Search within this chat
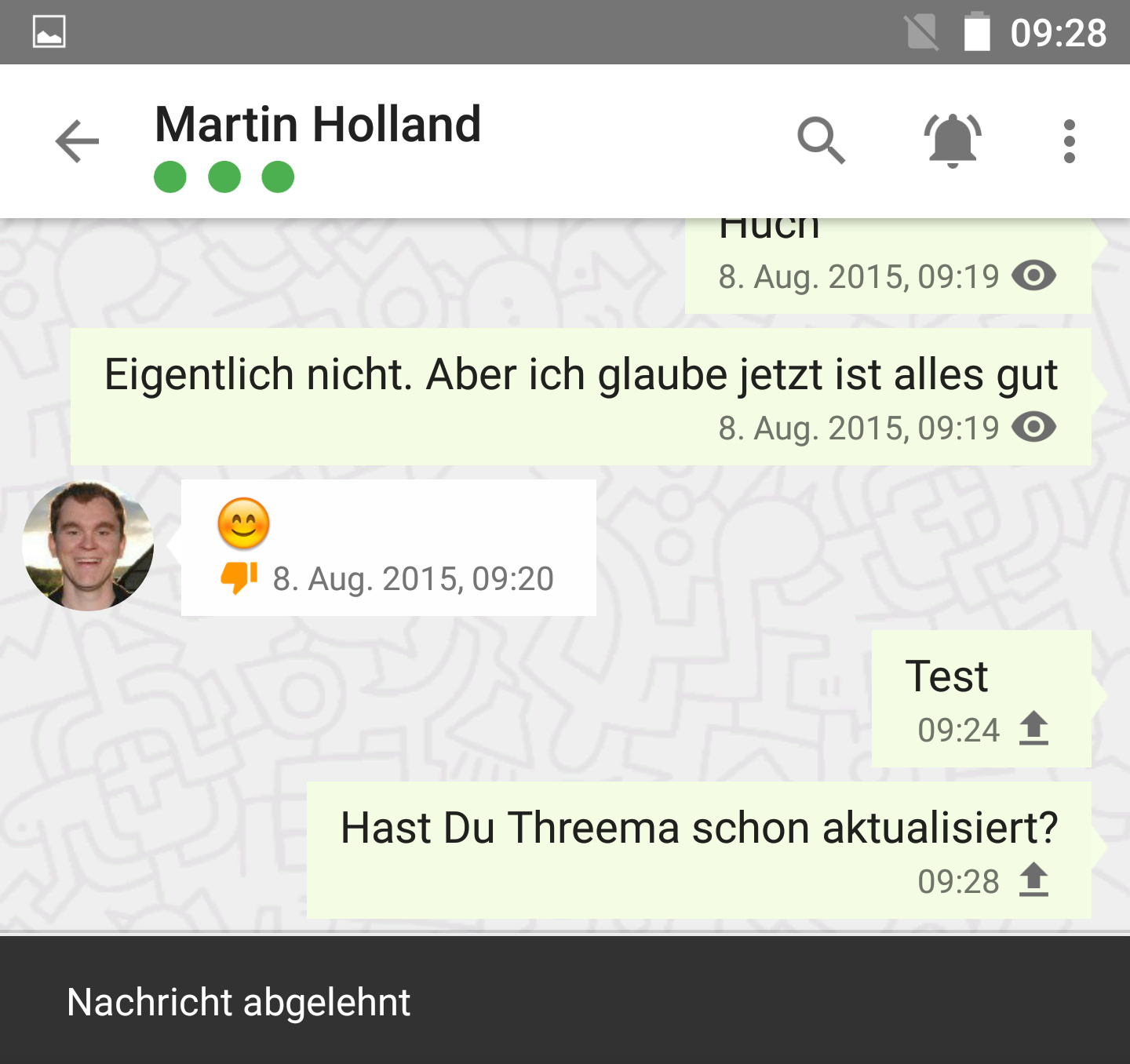Viewport: 1130px width, 1064px height. click(x=821, y=141)
